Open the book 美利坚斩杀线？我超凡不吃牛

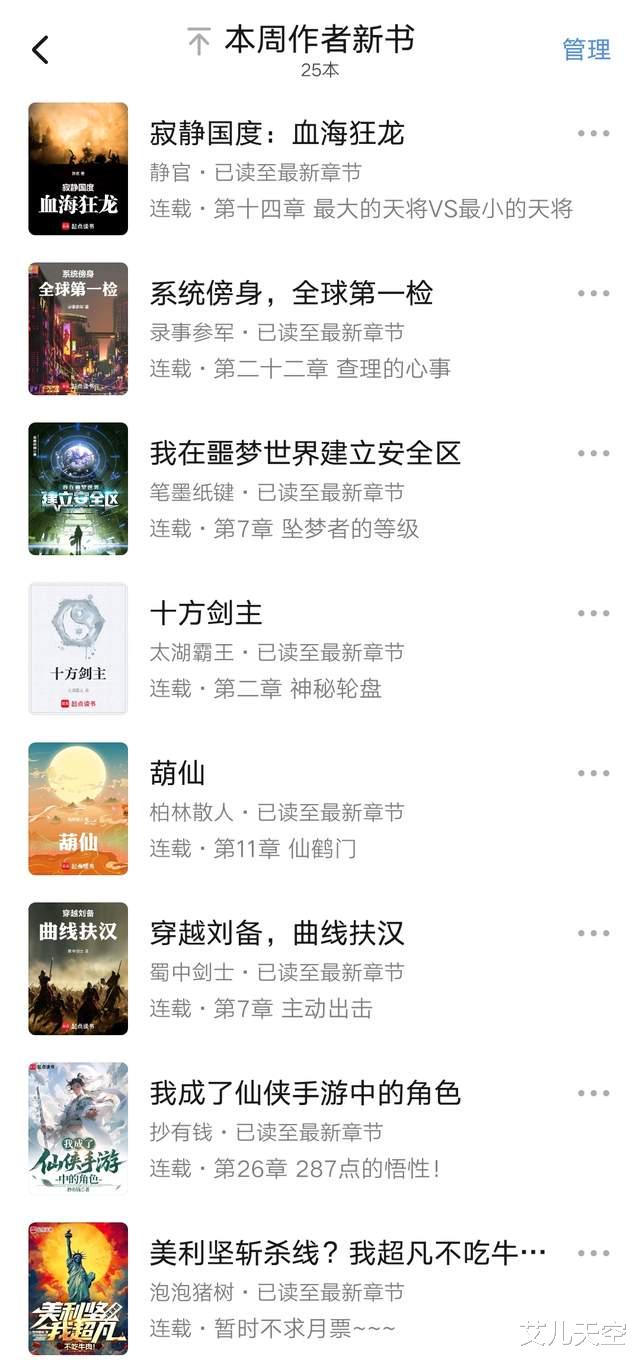(x=346, y=1253)
